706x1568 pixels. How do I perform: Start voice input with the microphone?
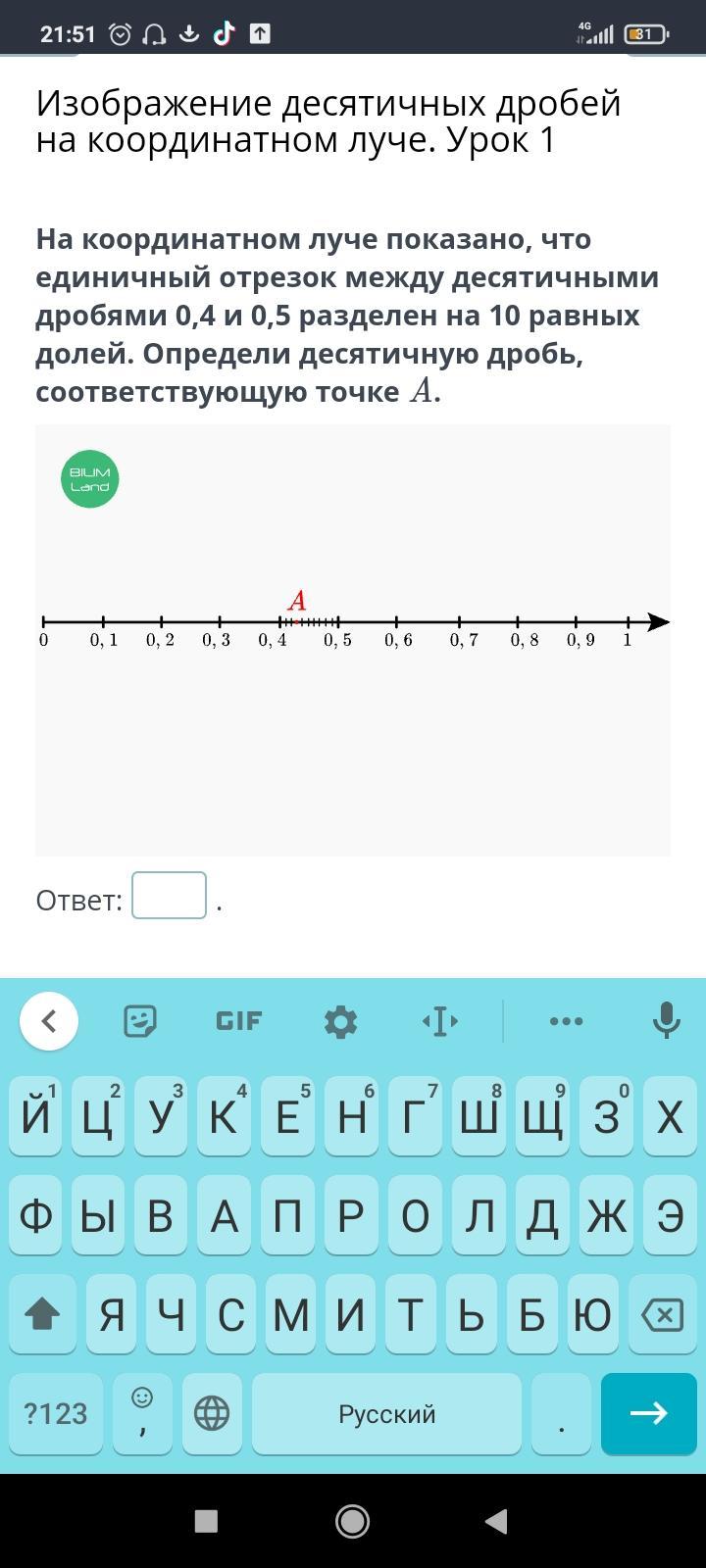666,1021
